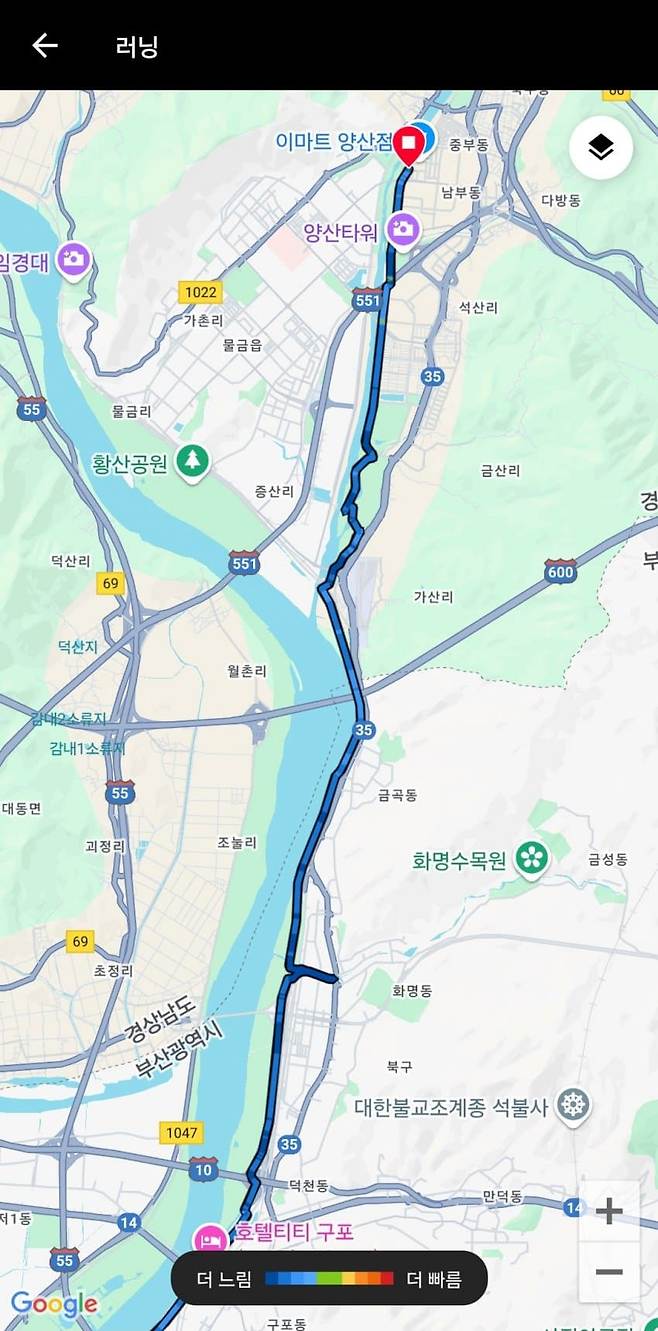Zoom in on the map
This screenshot has width=658, height=1331.
coord(609,1211)
